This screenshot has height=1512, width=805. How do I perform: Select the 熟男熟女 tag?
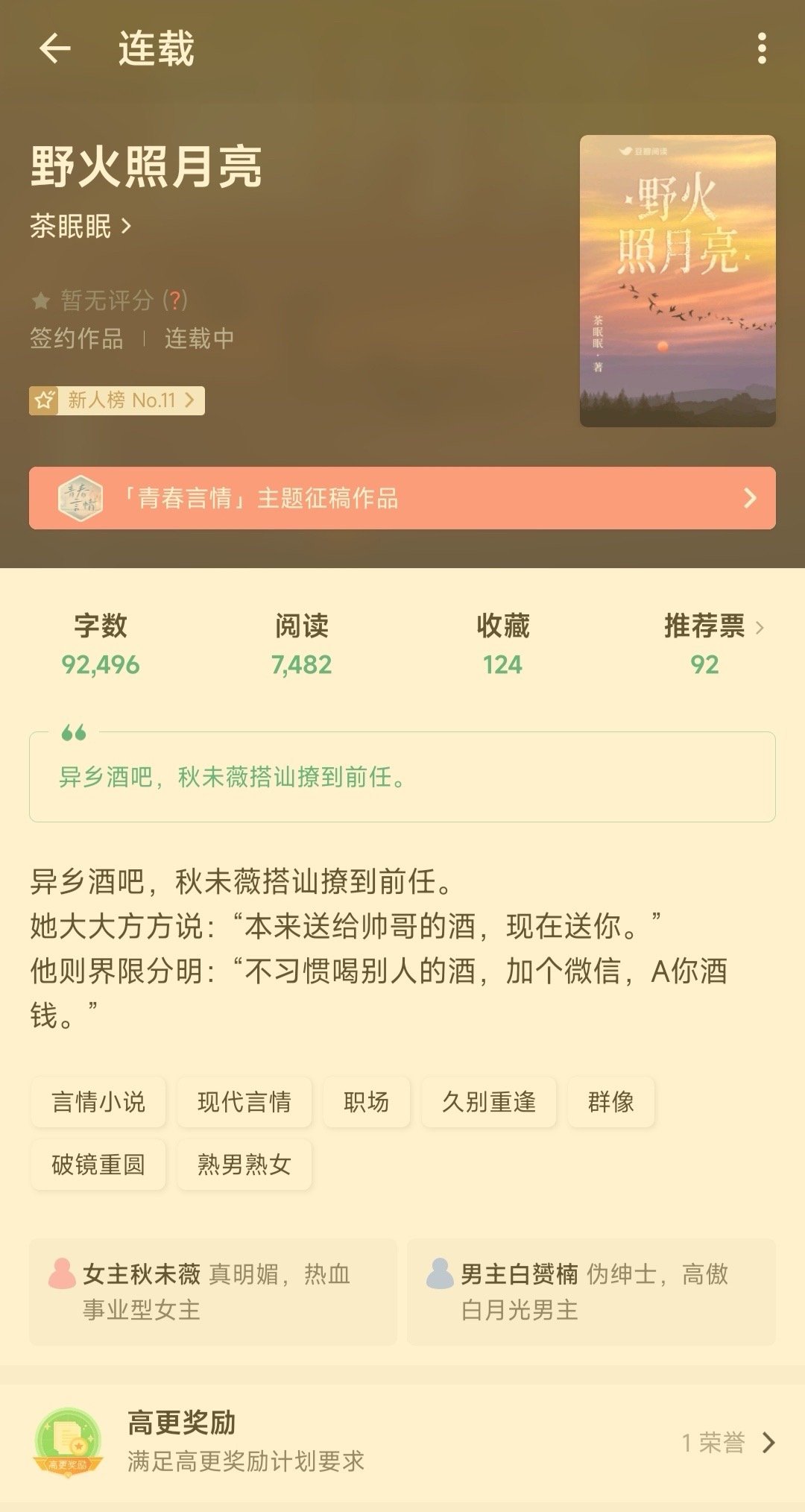[x=244, y=1165]
